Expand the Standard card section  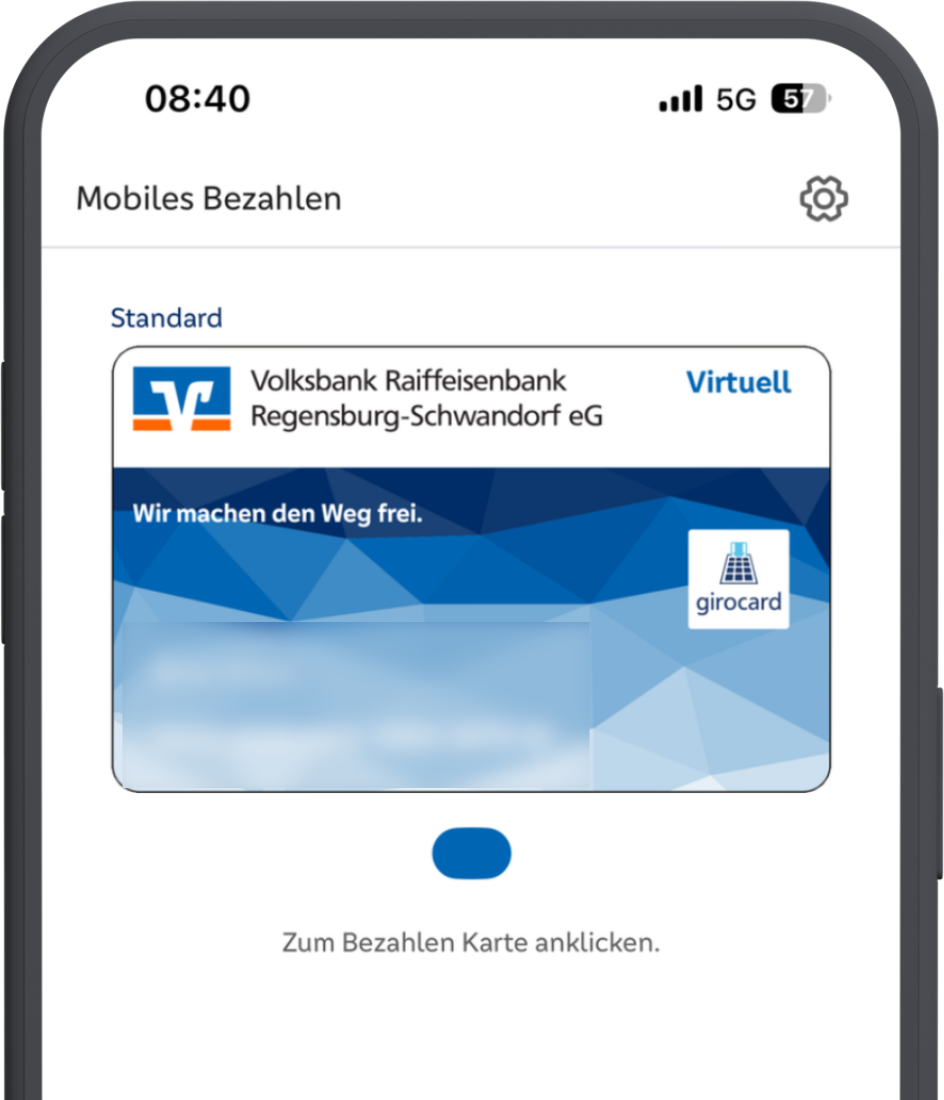pos(166,318)
